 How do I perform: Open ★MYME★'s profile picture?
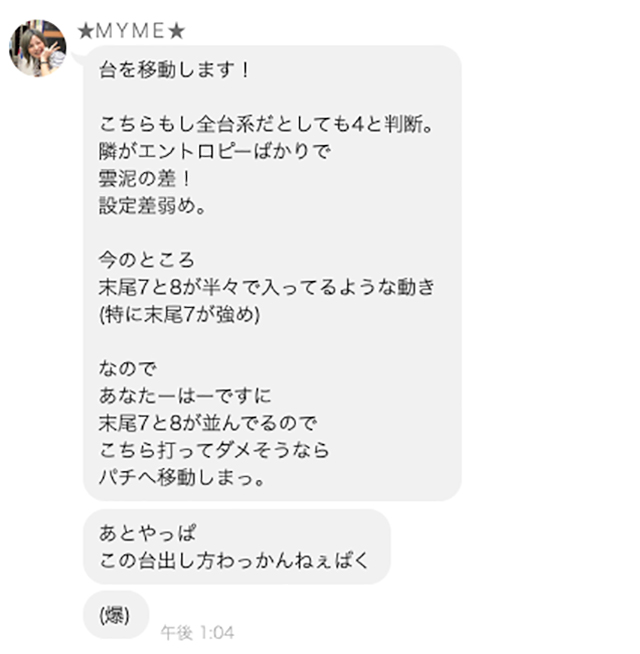coord(38,47)
